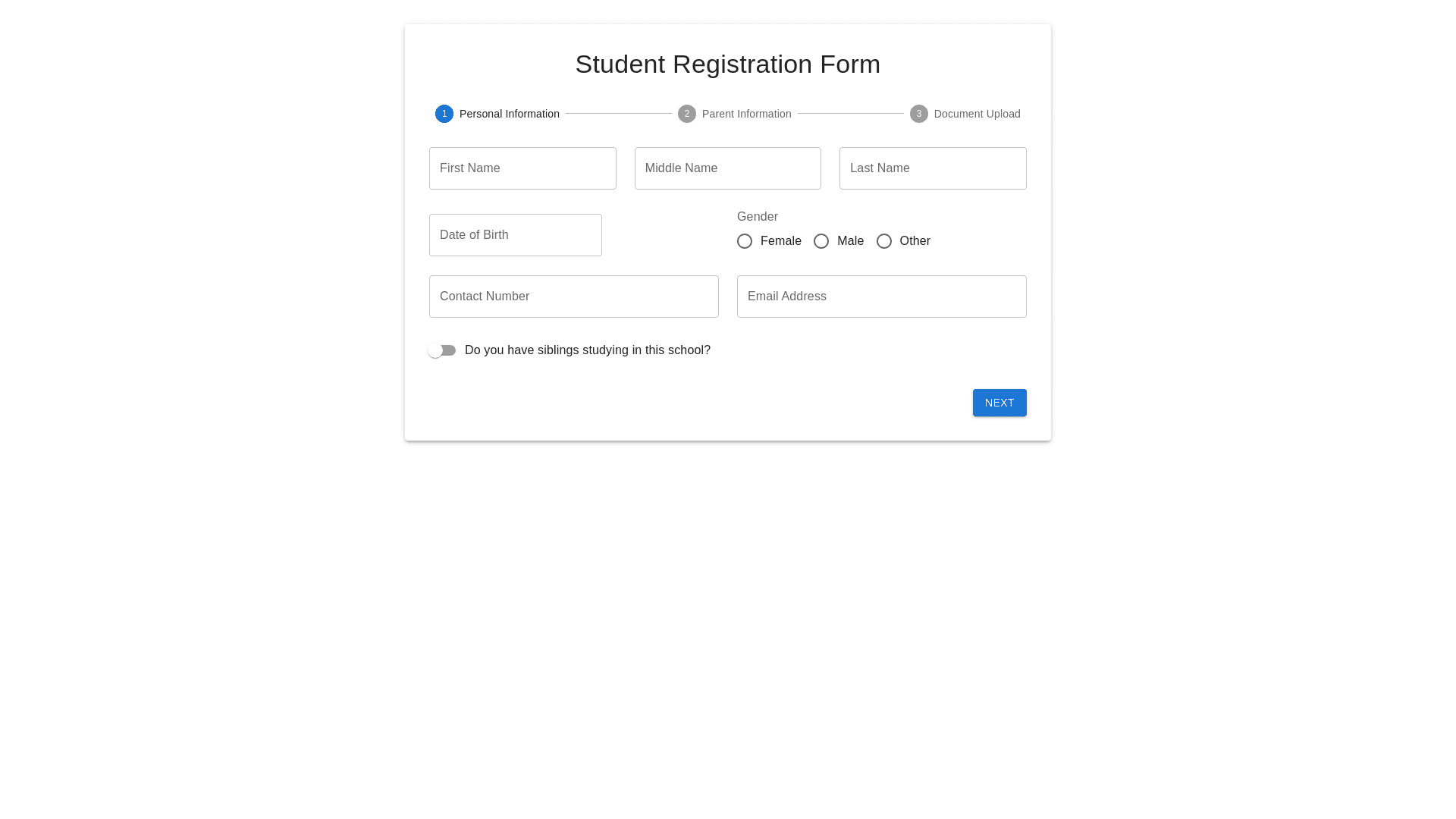The image size is (1456, 819).
Task: Select the Male gender option
Action: pos(821,241)
